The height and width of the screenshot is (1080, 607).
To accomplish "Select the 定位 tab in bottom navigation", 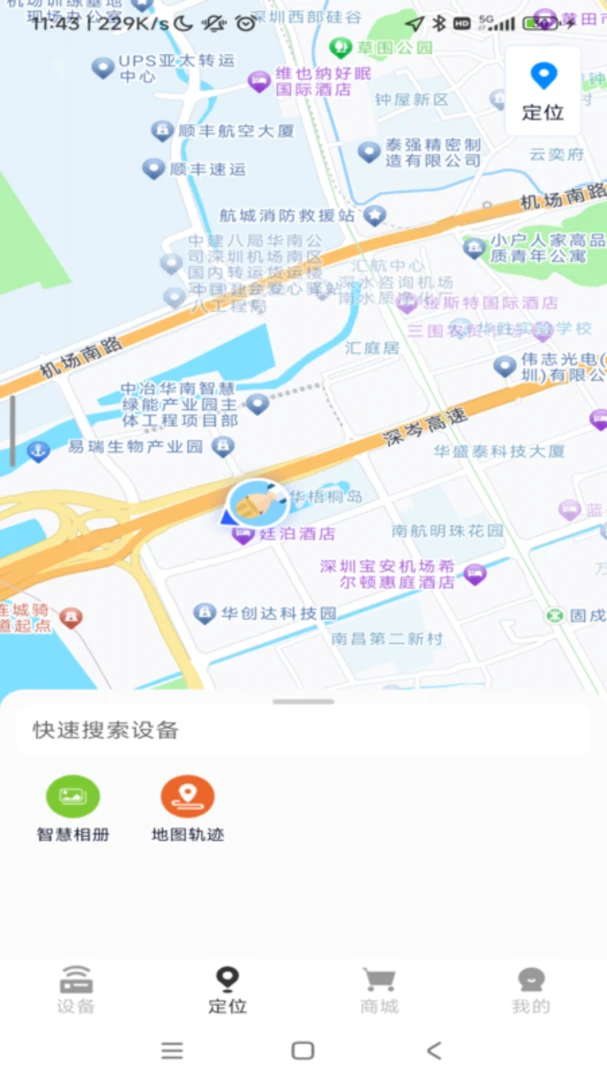I will click(227, 990).
